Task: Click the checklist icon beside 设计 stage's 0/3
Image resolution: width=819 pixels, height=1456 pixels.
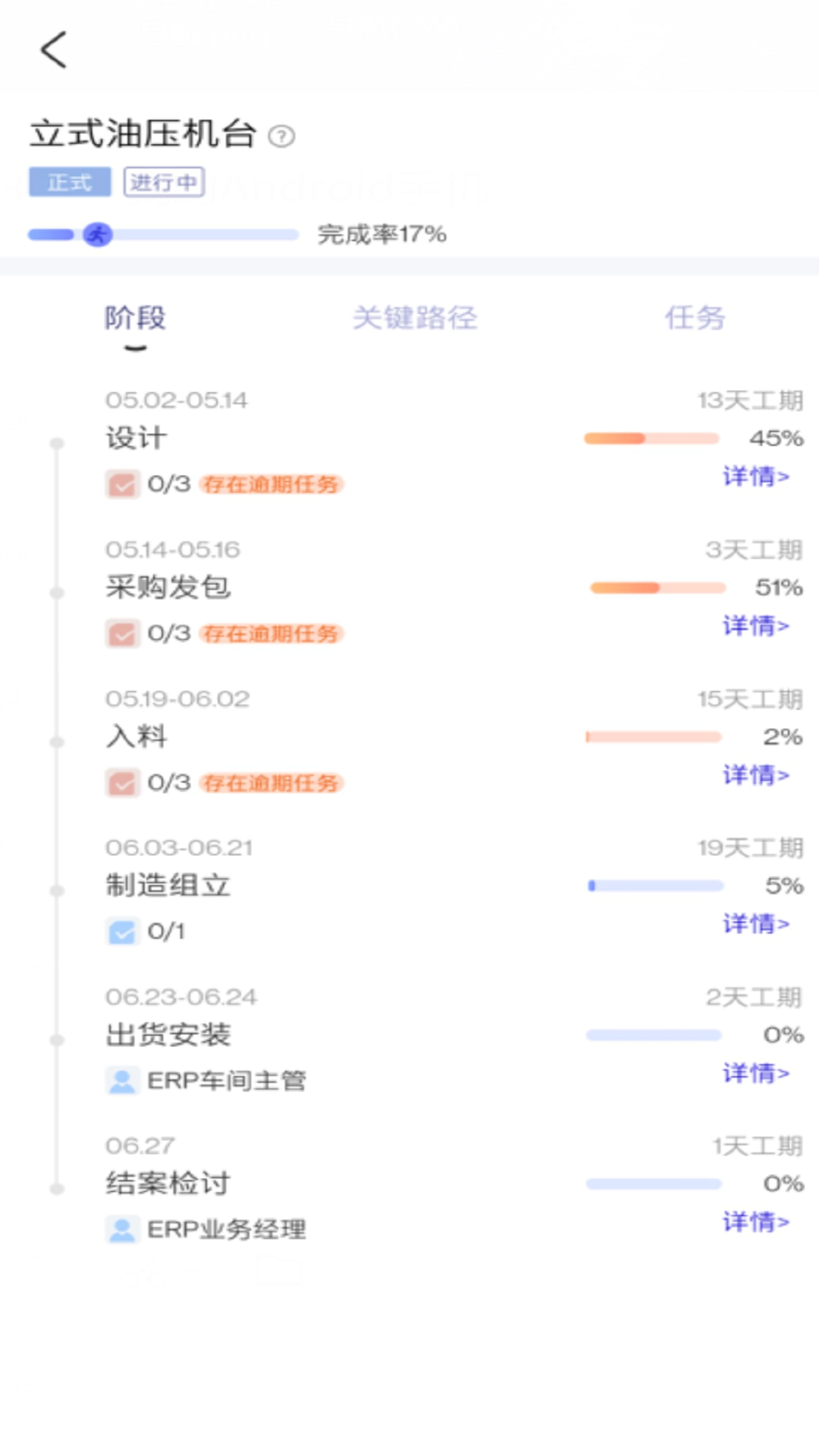Action: (x=121, y=484)
